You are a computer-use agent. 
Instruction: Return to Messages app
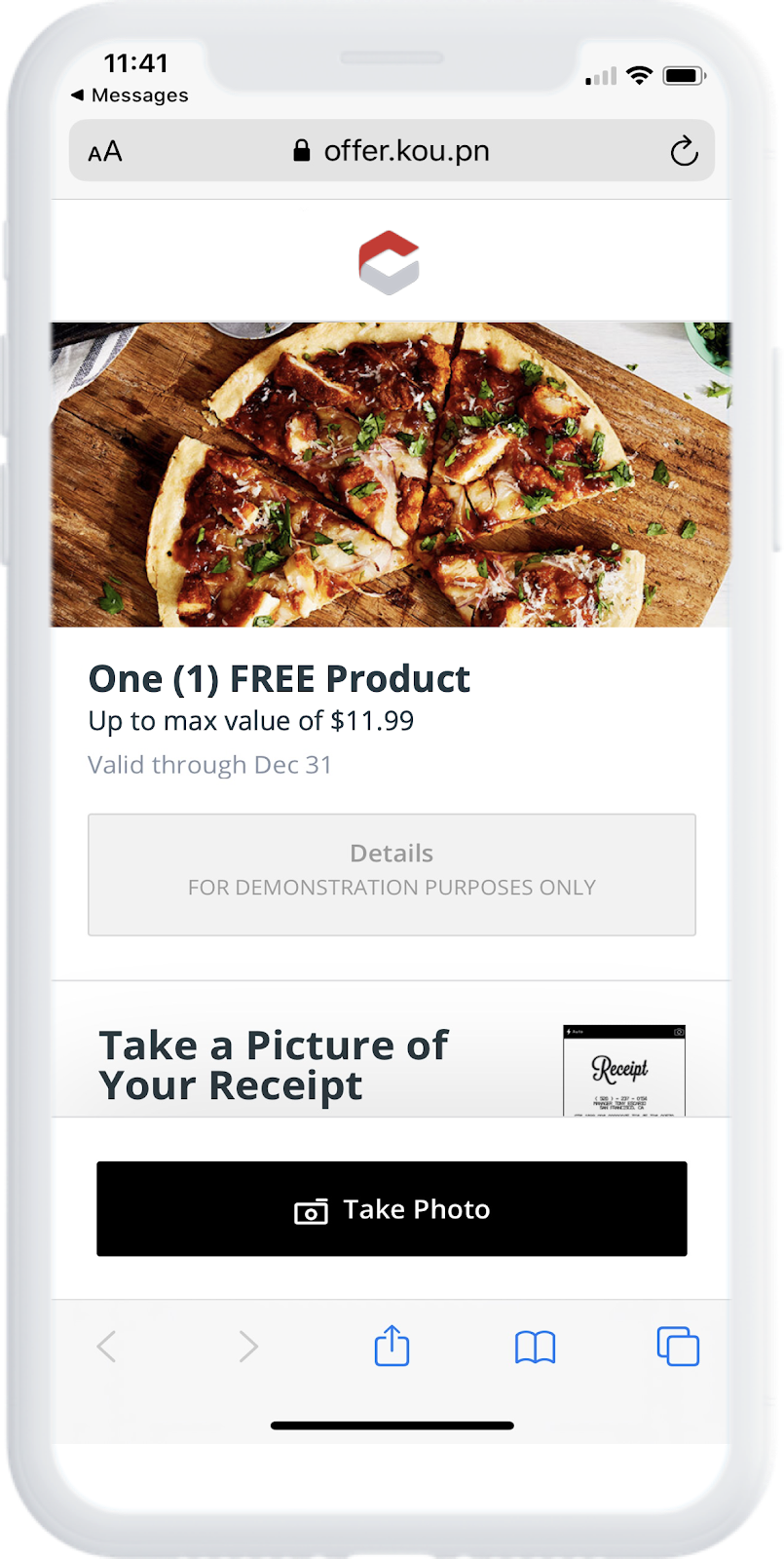tap(130, 95)
